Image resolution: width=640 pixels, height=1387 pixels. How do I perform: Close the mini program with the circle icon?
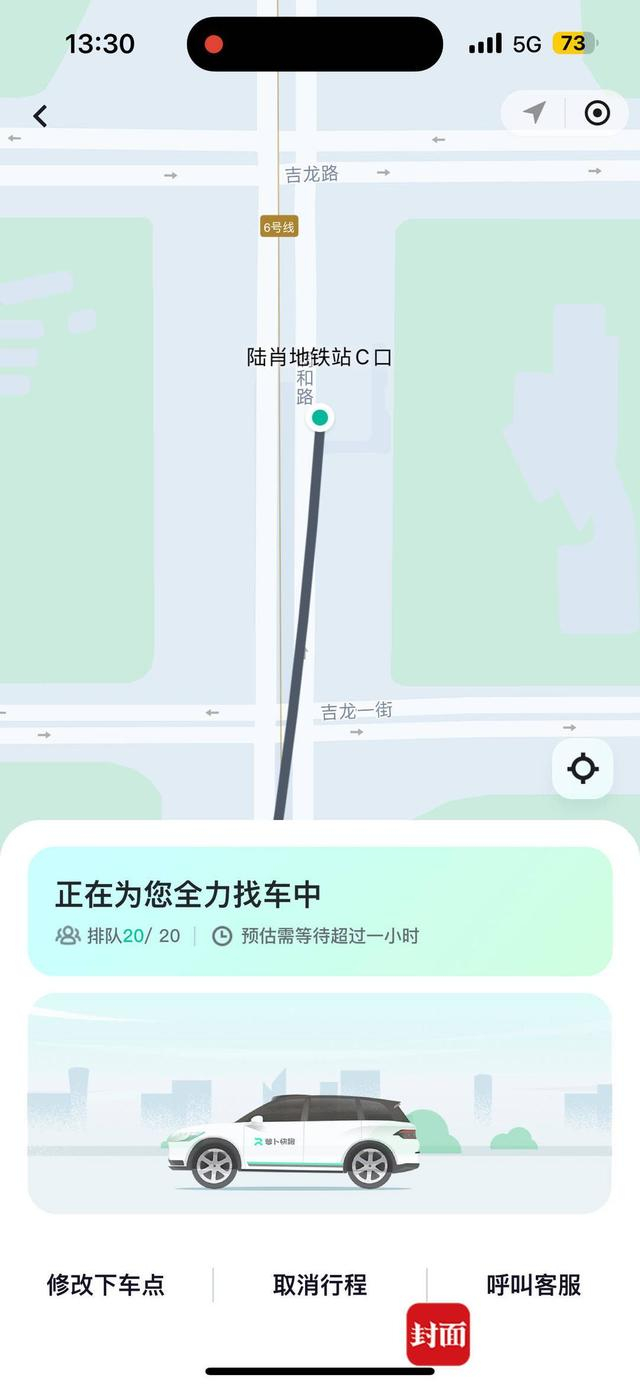[597, 113]
